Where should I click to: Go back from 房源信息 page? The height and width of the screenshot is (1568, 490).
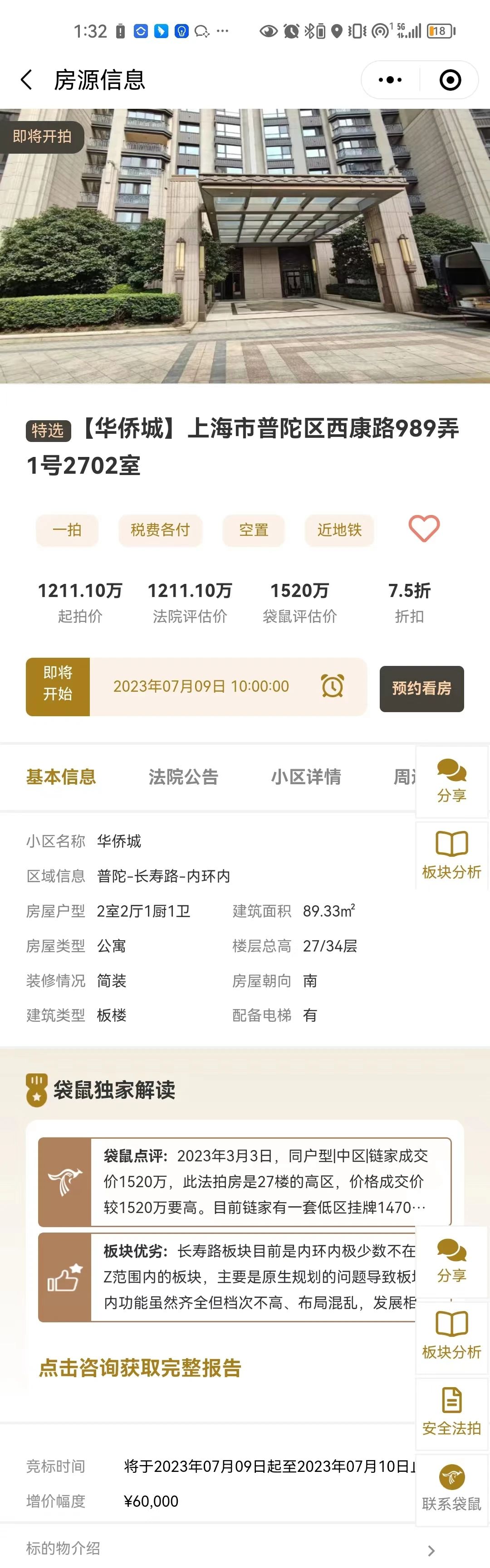pos(27,80)
